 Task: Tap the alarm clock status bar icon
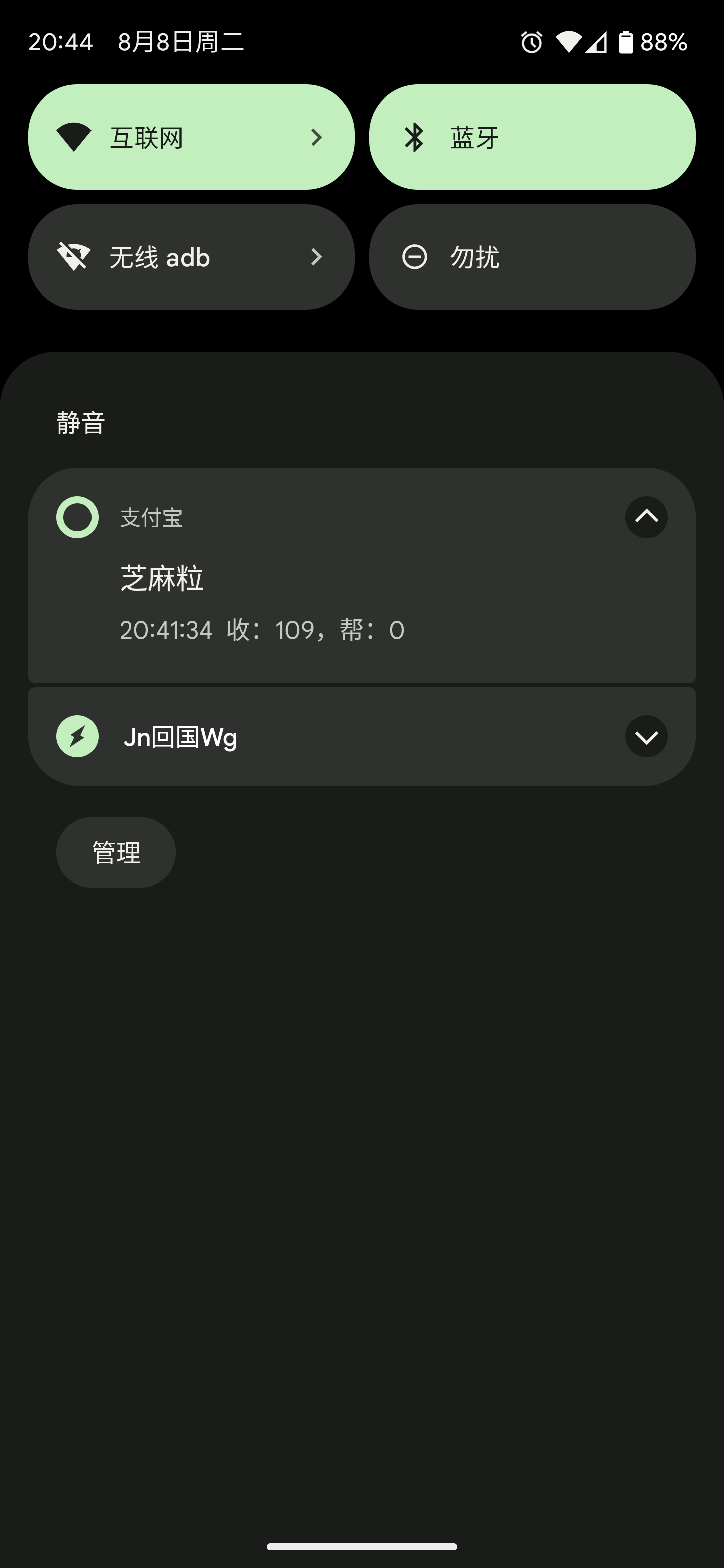[x=530, y=41]
